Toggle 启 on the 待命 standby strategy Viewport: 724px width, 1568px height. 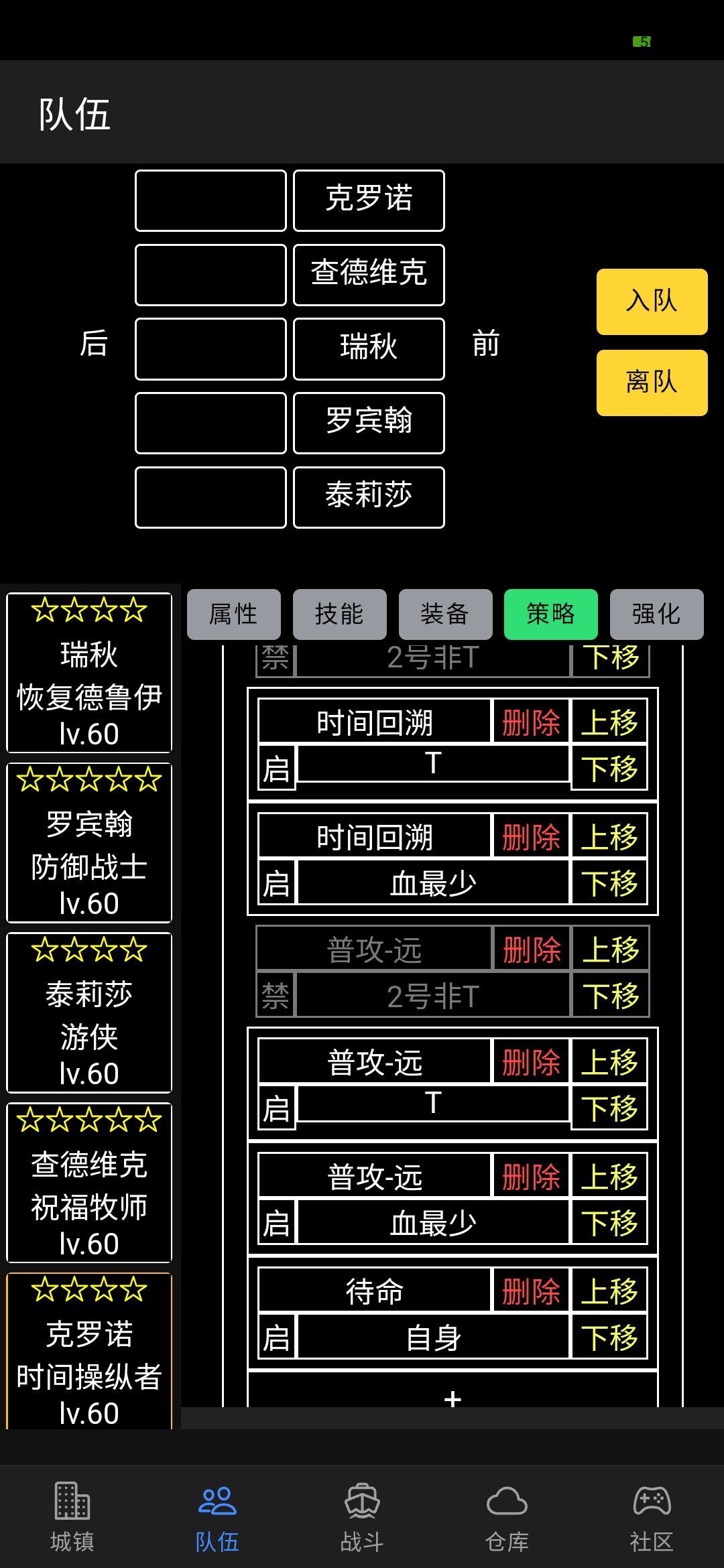276,1337
